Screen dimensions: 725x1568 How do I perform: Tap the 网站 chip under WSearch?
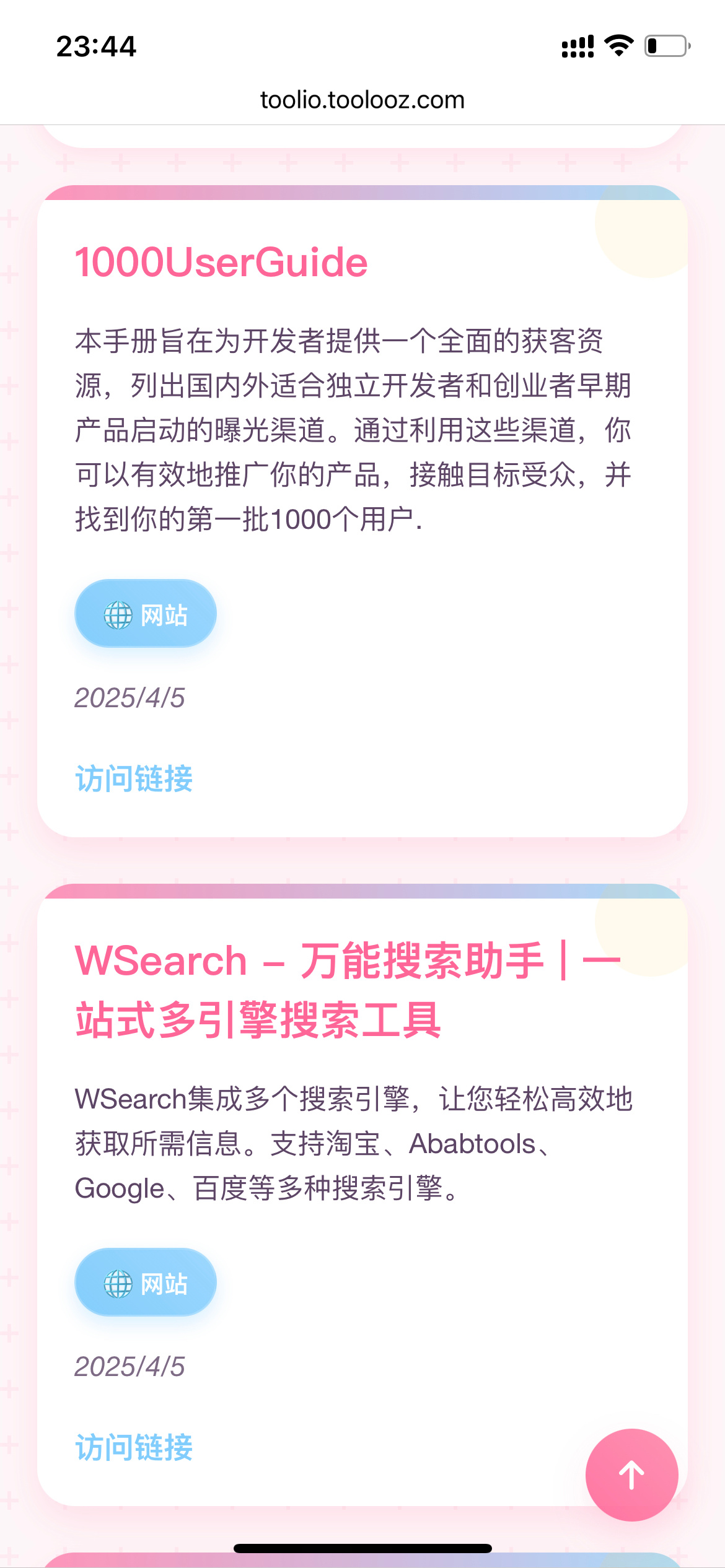pyautogui.click(x=146, y=1283)
